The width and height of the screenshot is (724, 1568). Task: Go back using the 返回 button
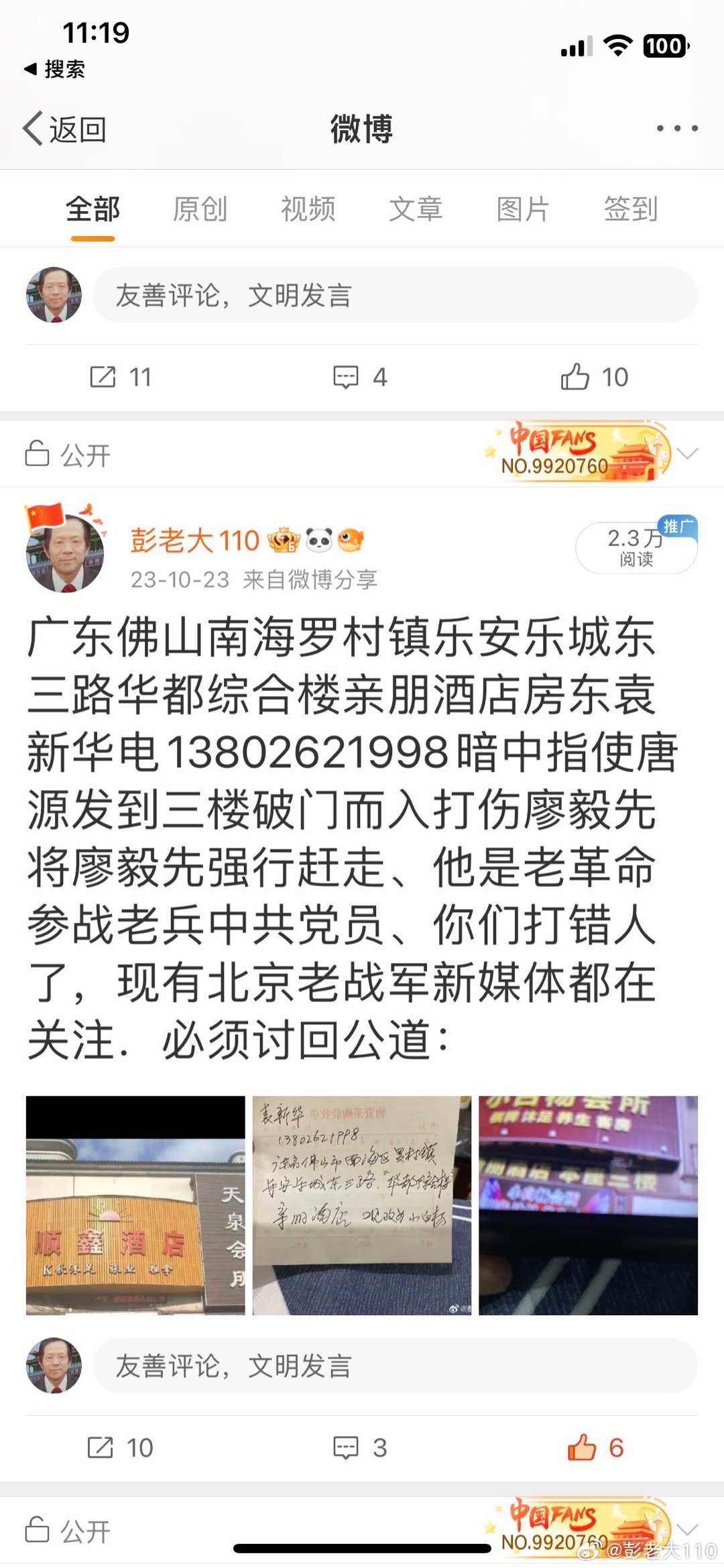(x=64, y=129)
